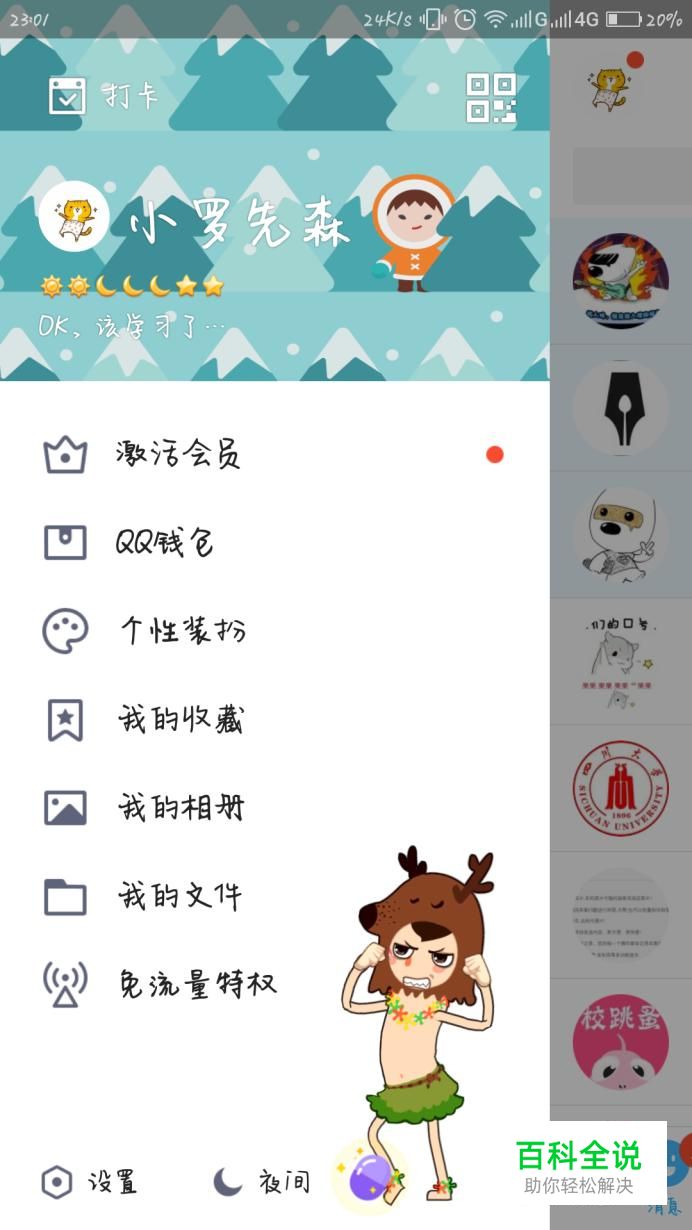Open 小罗先森 profile avatar
Screen dimensions: 692x1230
[73, 216]
